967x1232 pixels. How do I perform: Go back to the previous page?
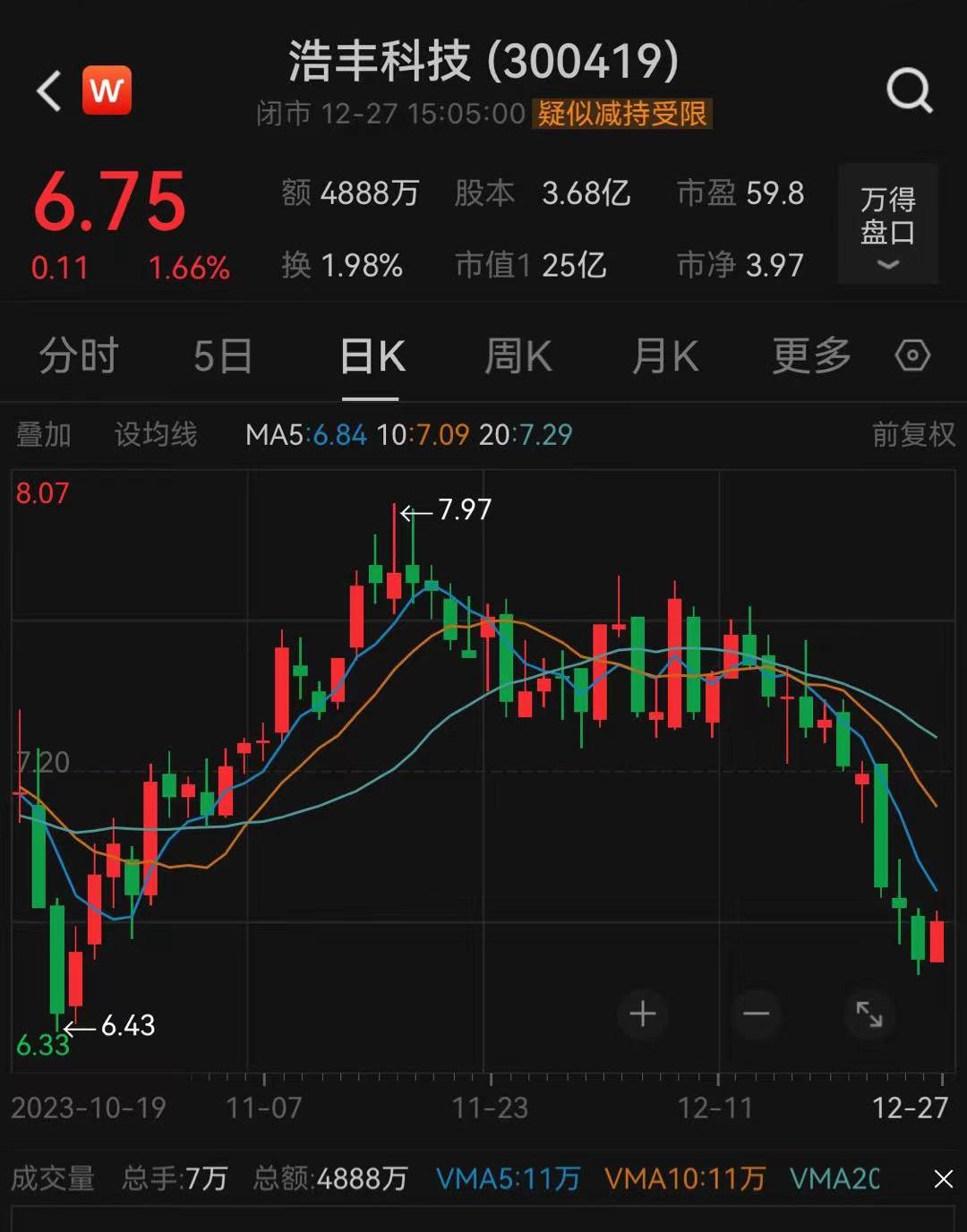pyautogui.click(x=49, y=91)
